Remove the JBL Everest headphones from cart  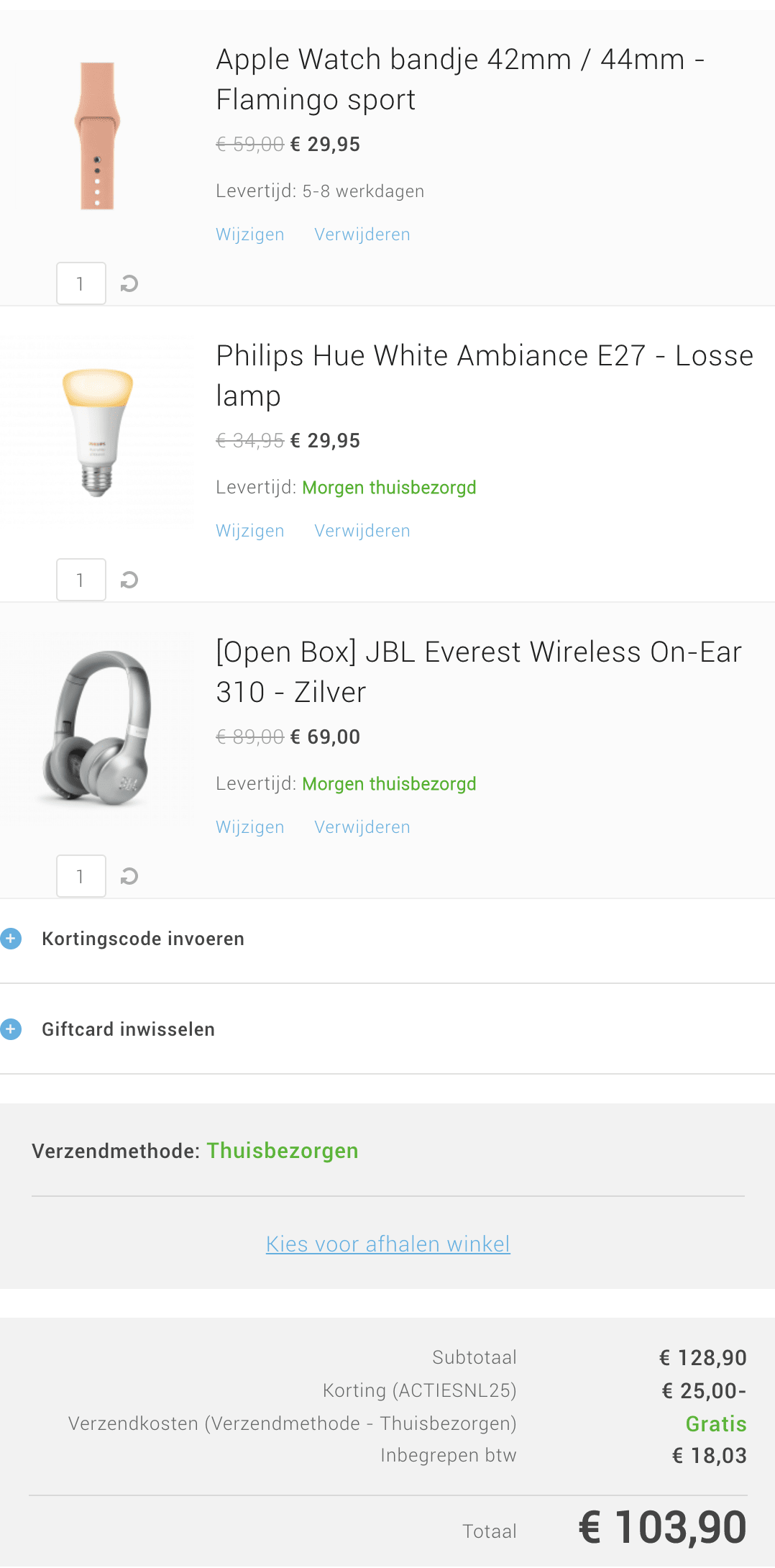[x=362, y=827]
